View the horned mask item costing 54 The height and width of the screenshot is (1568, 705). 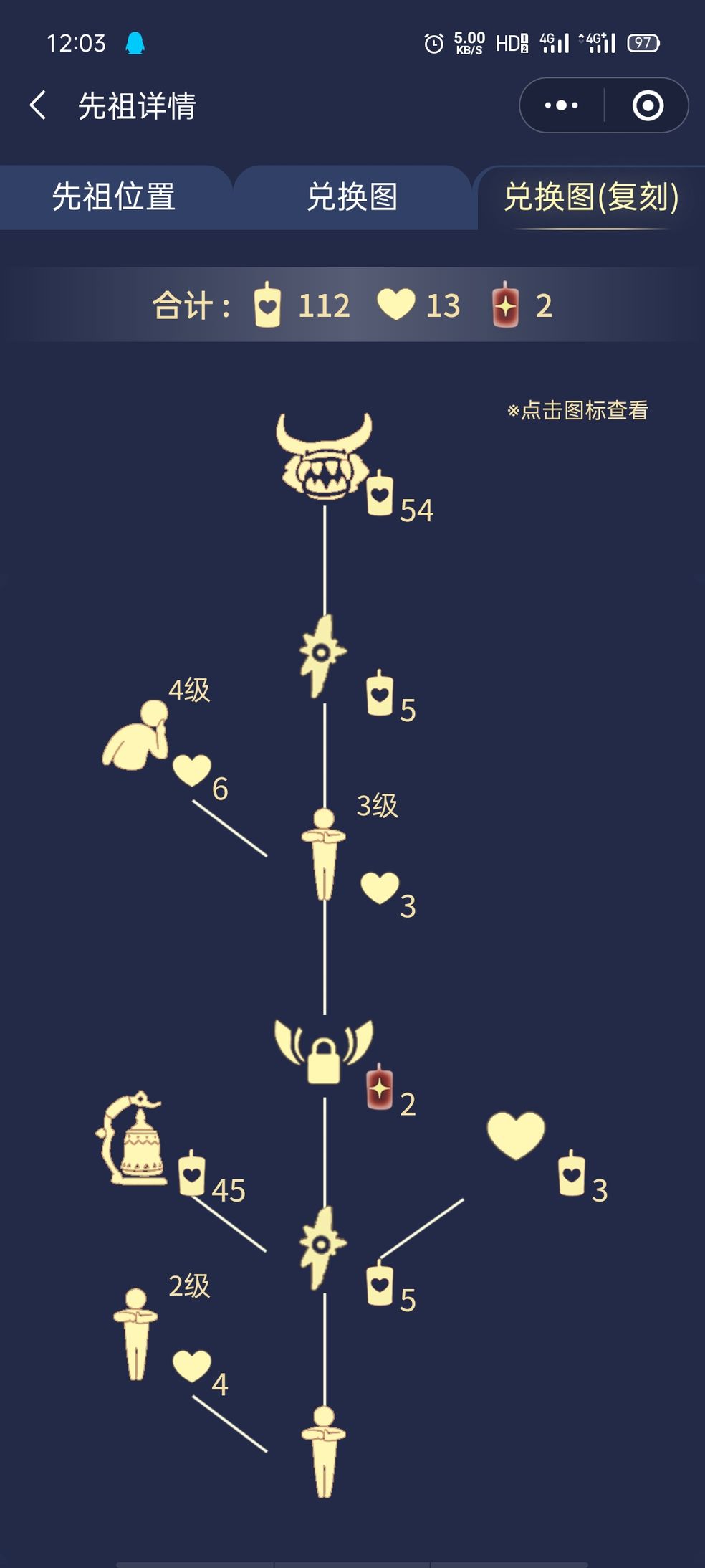[325, 457]
